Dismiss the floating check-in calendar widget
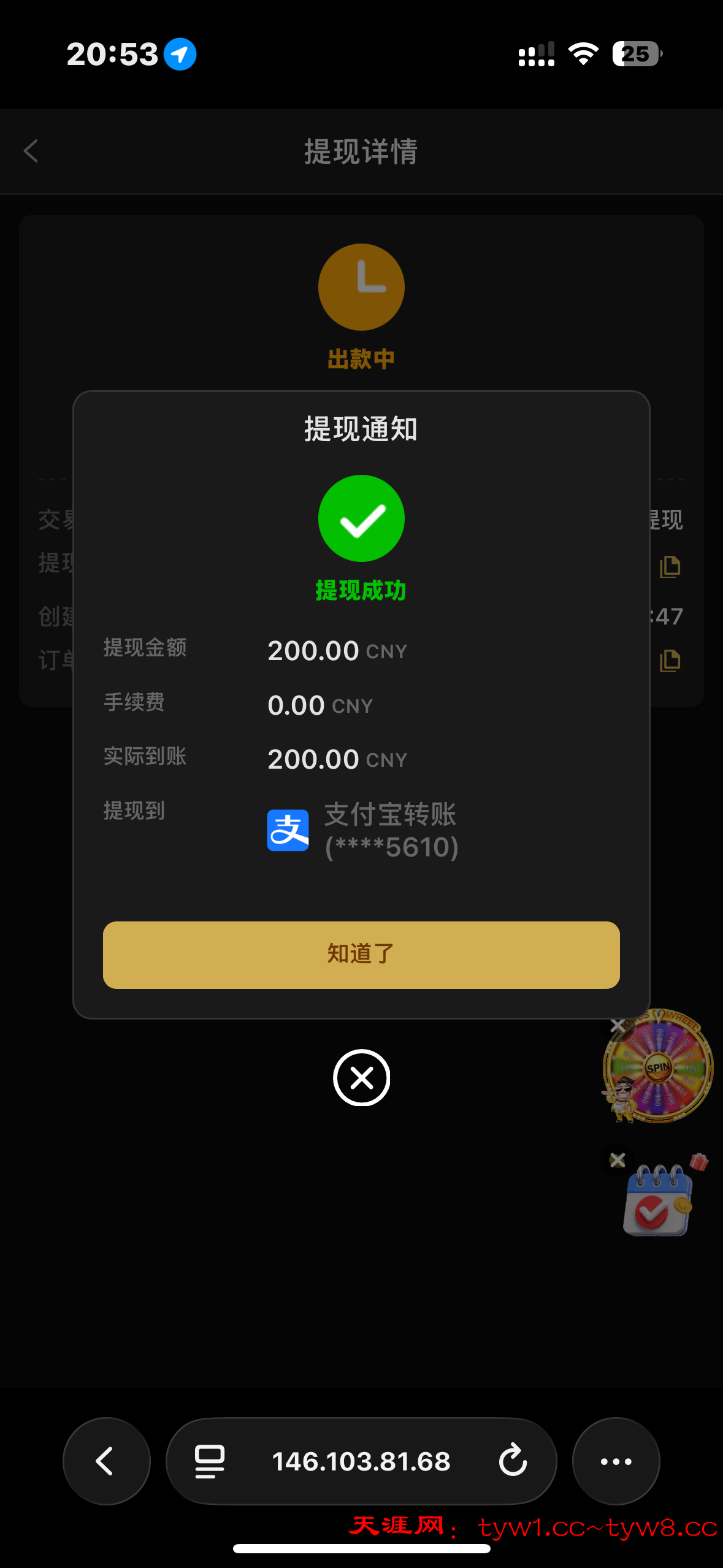Image resolution: width=723 pixels, height=1568 pixels. pos(617,1159)
